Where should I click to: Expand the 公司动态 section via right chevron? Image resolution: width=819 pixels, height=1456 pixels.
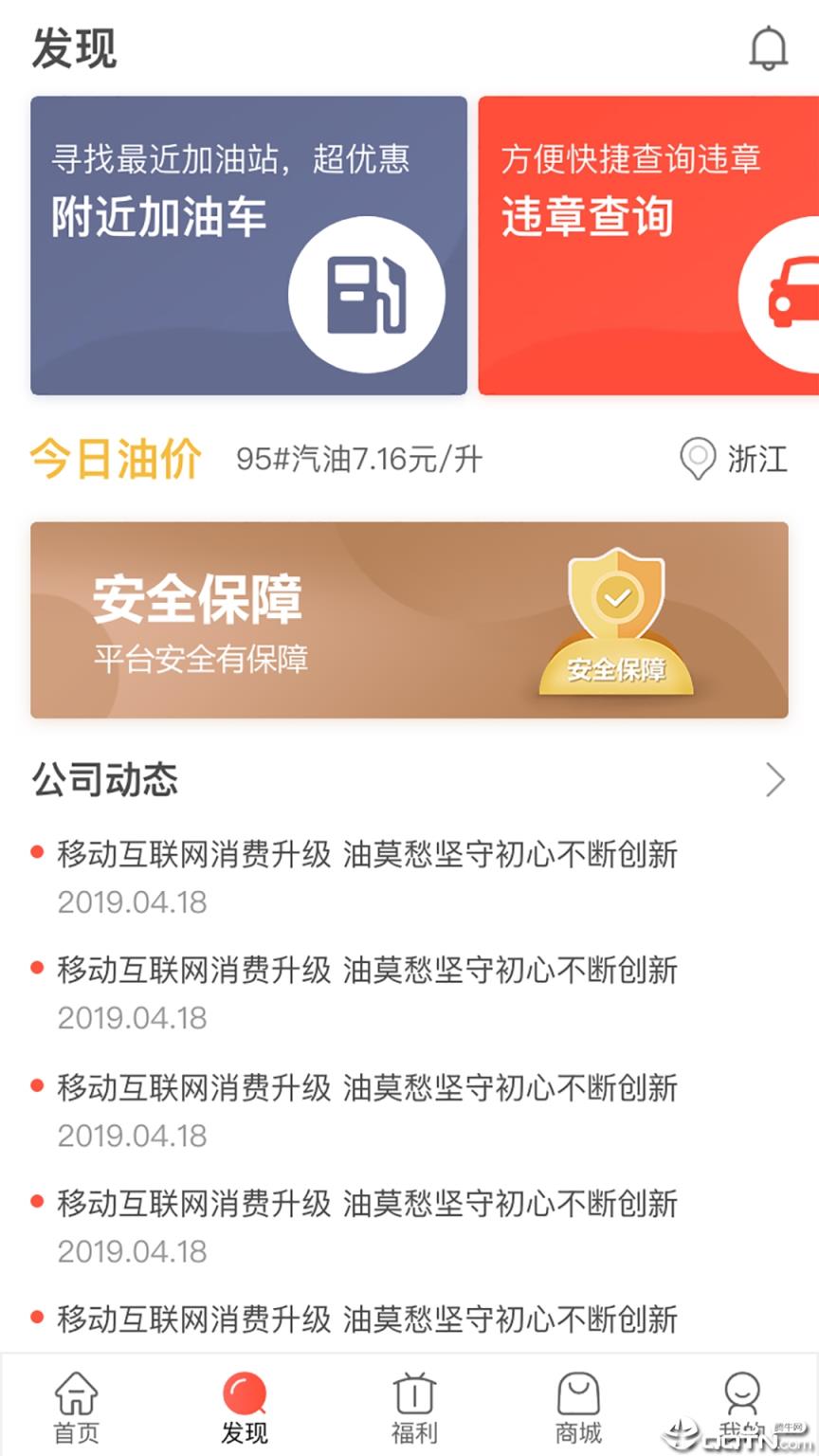click(x=774, y=780)
